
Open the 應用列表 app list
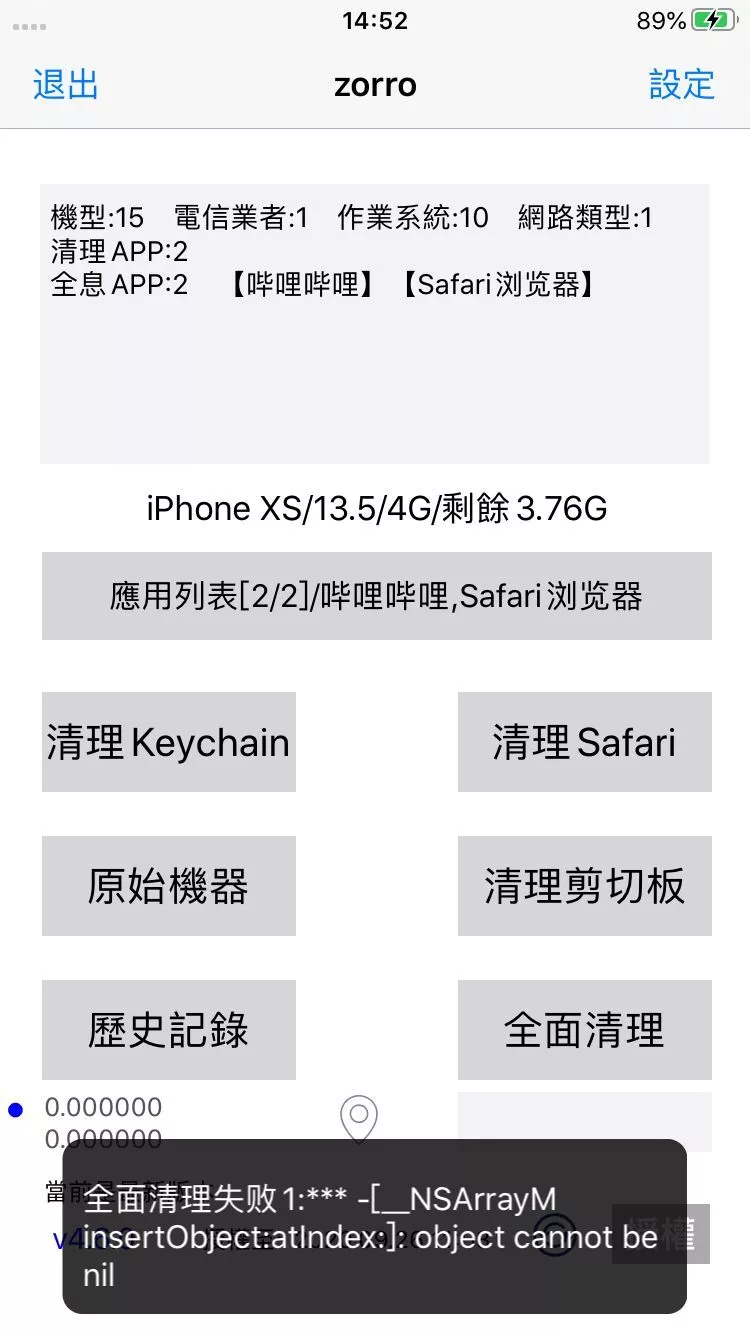376,596
